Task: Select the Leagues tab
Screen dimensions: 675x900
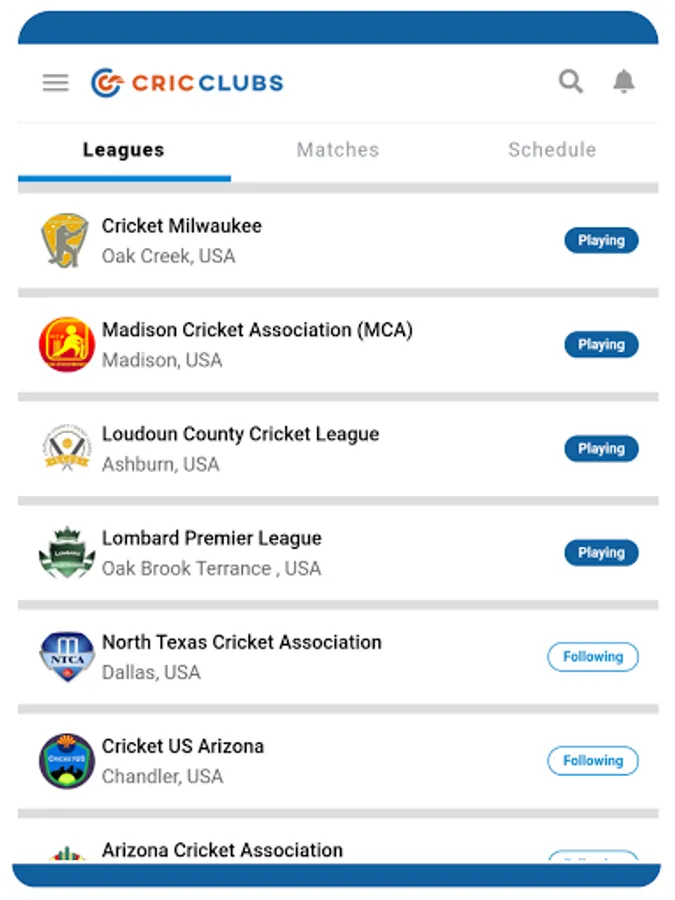Action: click(x=124, y=150)
